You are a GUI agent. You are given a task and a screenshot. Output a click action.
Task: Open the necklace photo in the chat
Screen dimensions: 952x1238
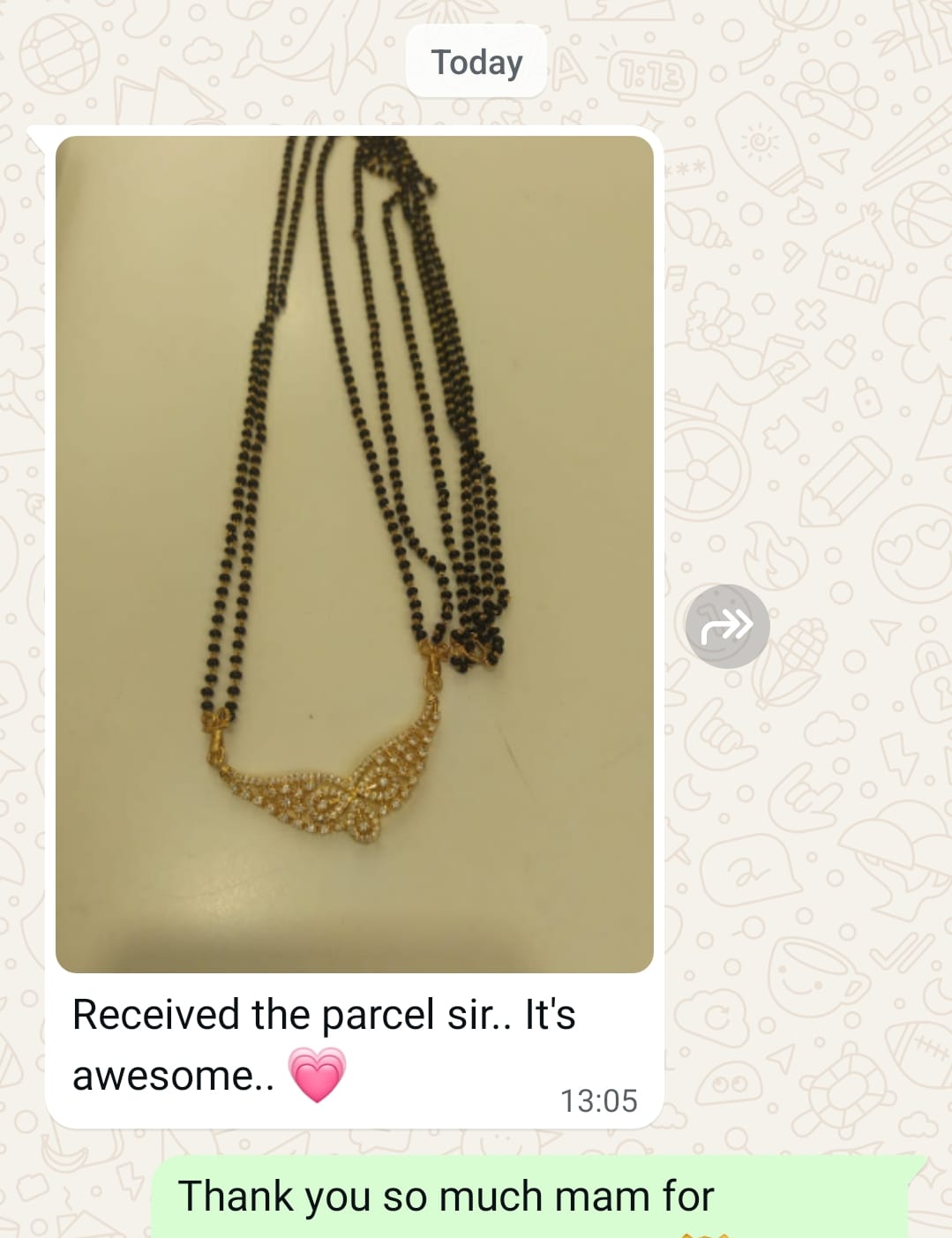[354, 554]
